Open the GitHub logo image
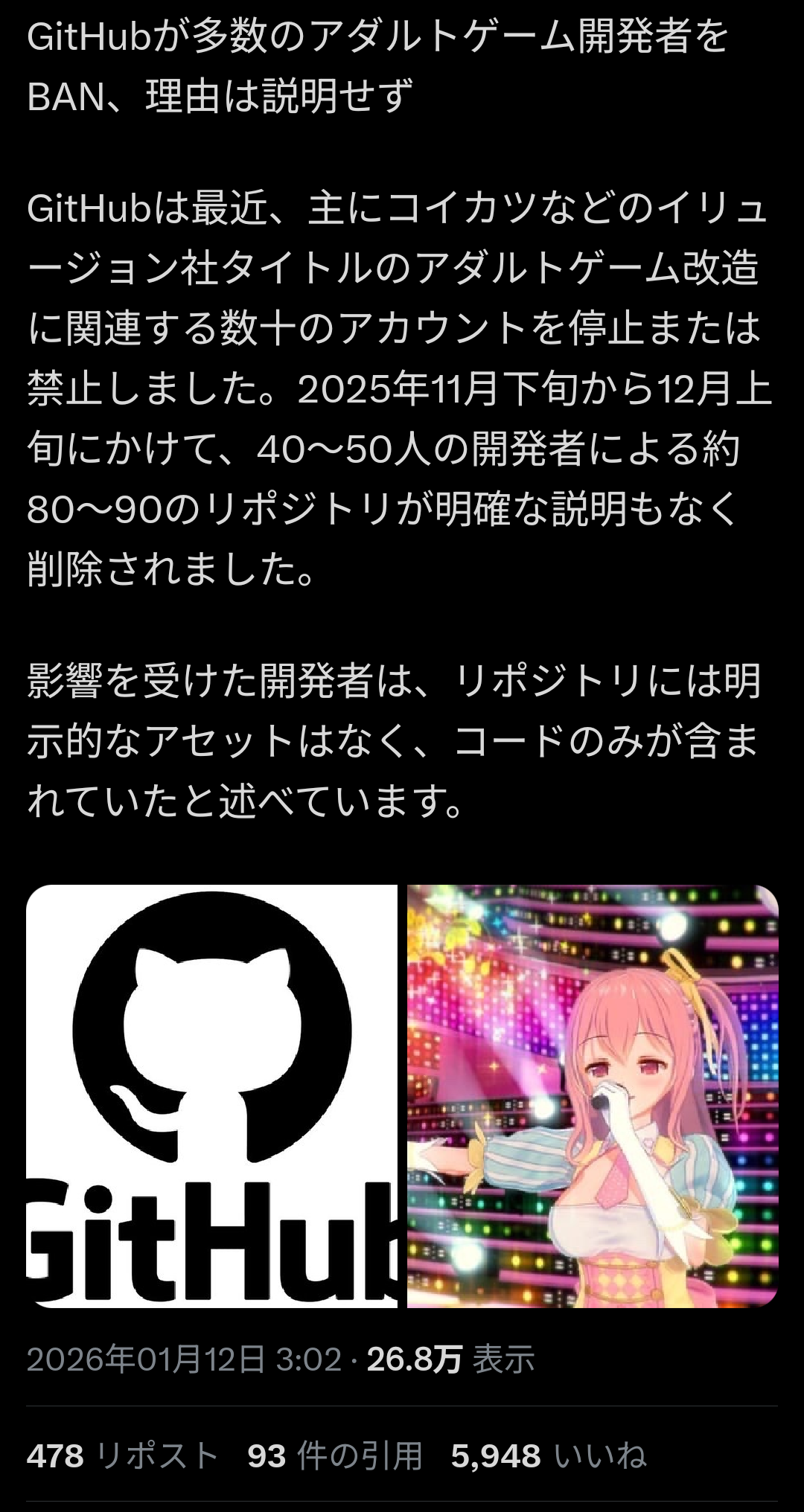This screenshot has height=1512, width=804. tap(211, 1095)
